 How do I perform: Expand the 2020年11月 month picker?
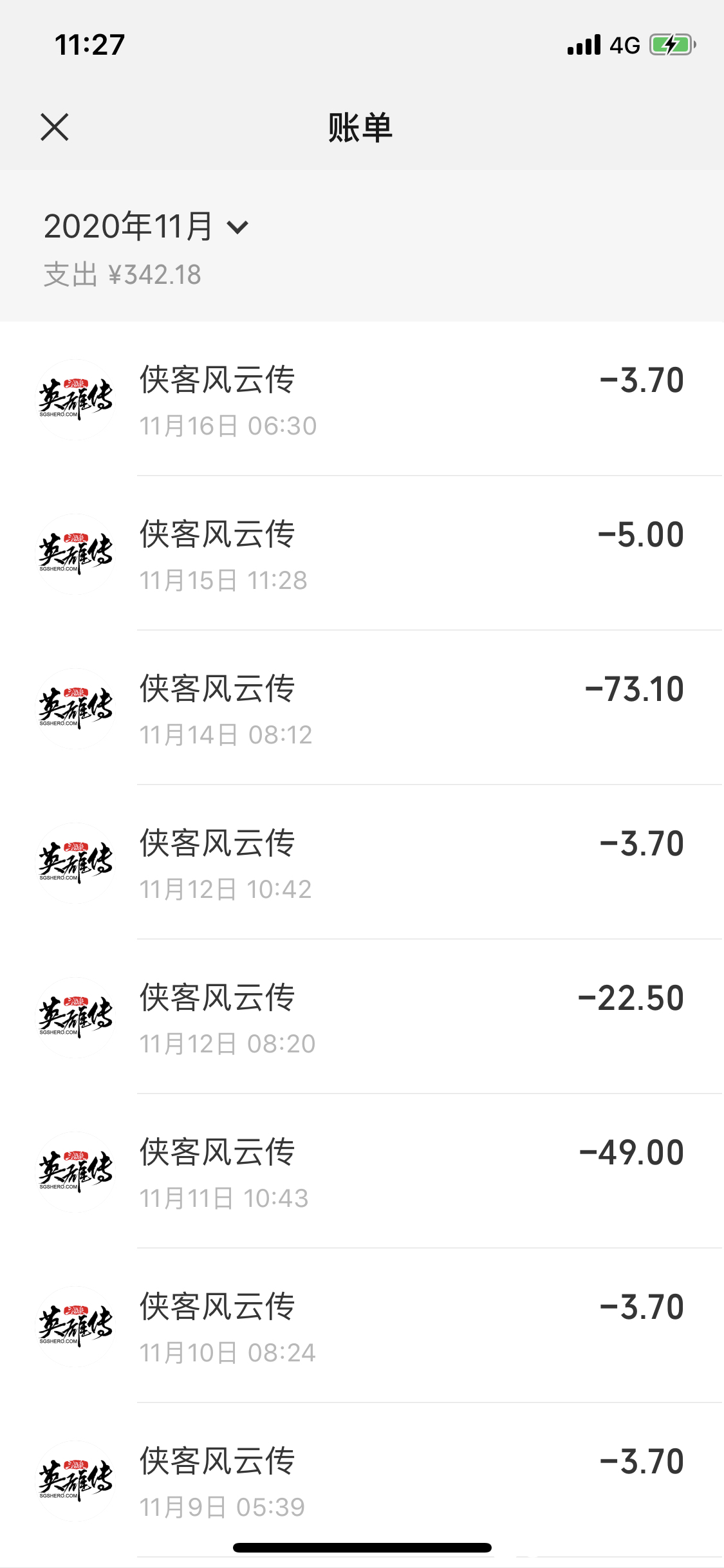(x=146, y=227)
